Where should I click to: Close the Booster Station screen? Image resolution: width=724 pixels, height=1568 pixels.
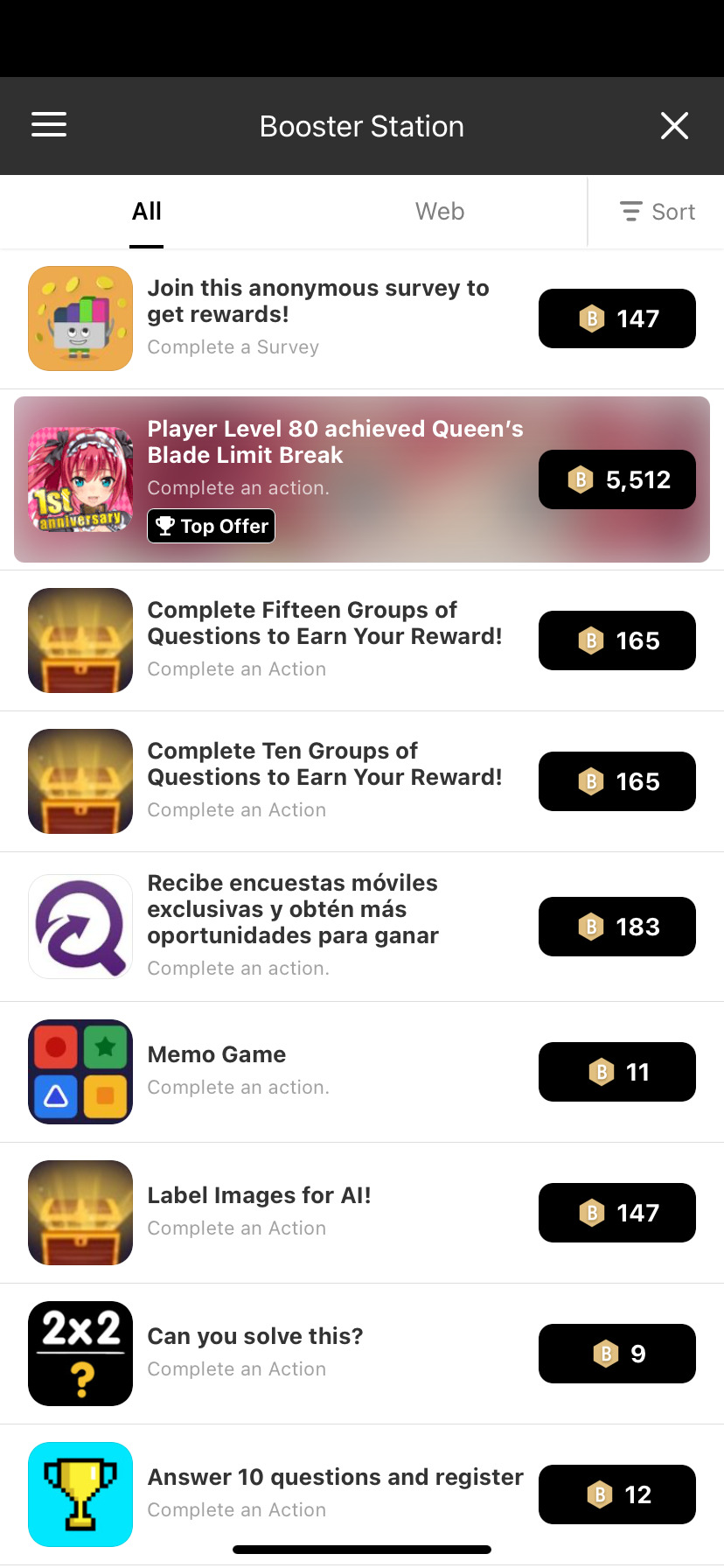pos(674,126)
